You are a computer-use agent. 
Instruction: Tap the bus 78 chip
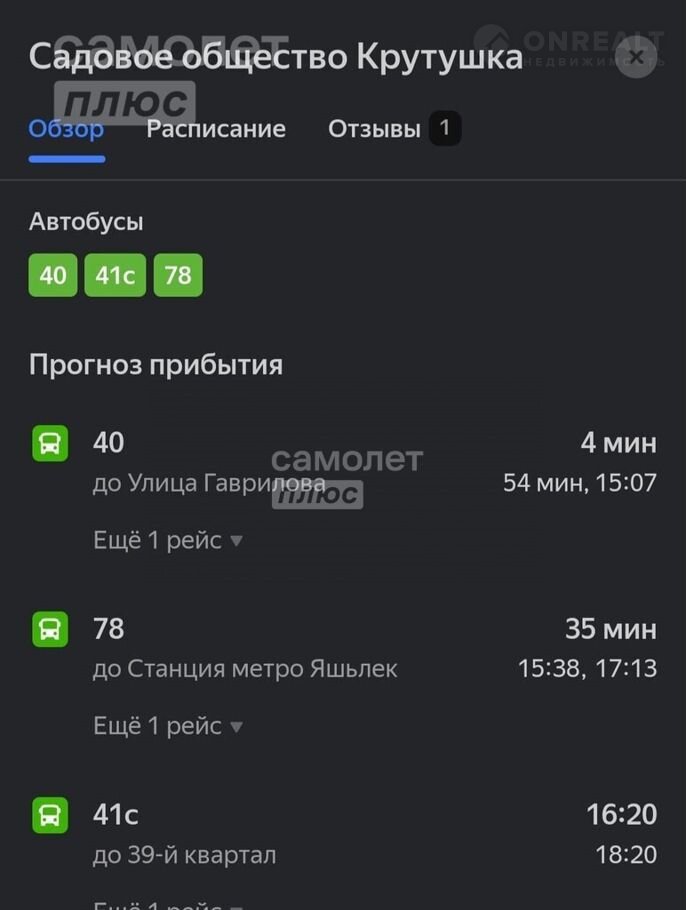coord(178,275)
